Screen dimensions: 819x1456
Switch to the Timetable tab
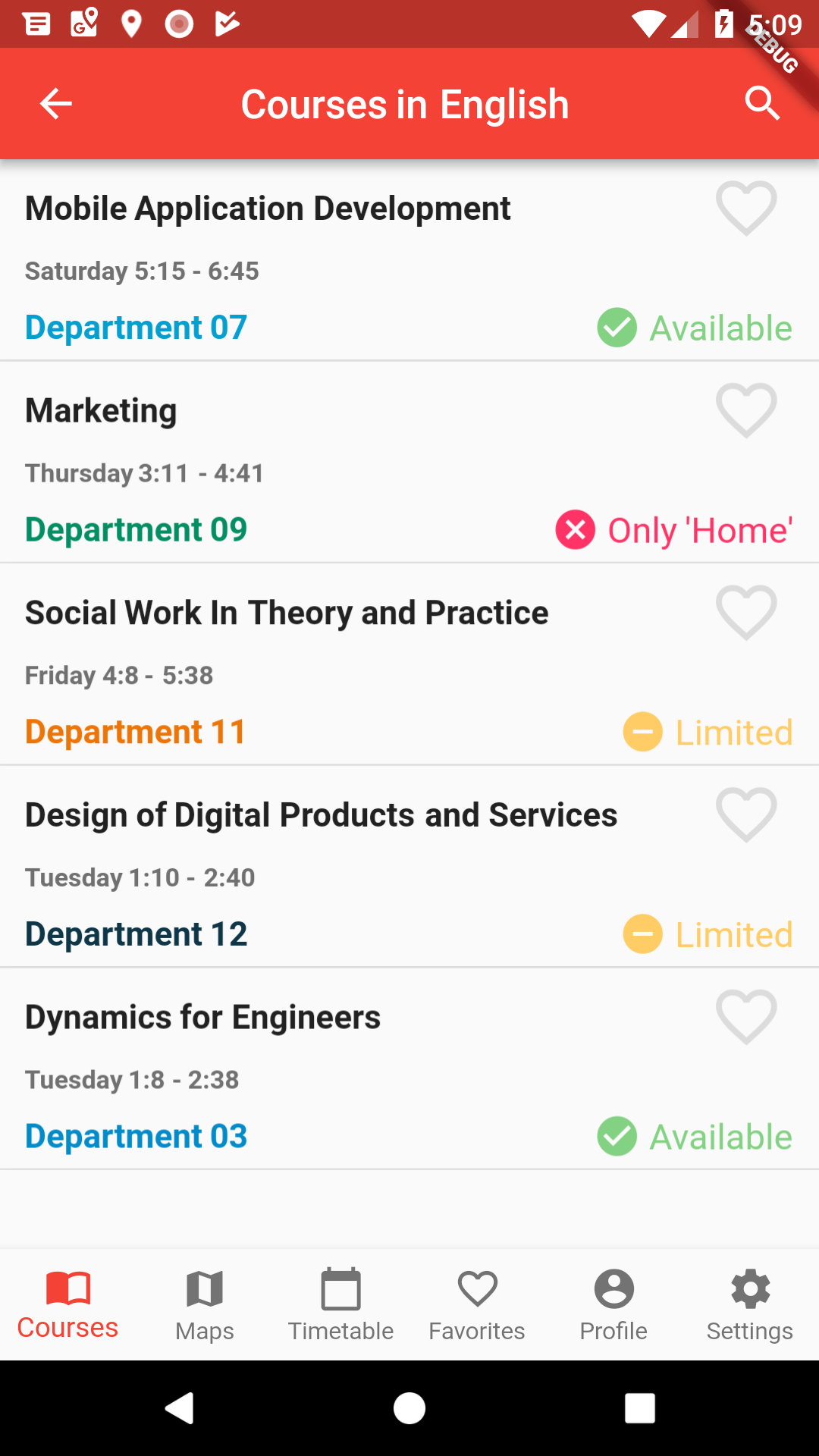(x=340, y=1305)
